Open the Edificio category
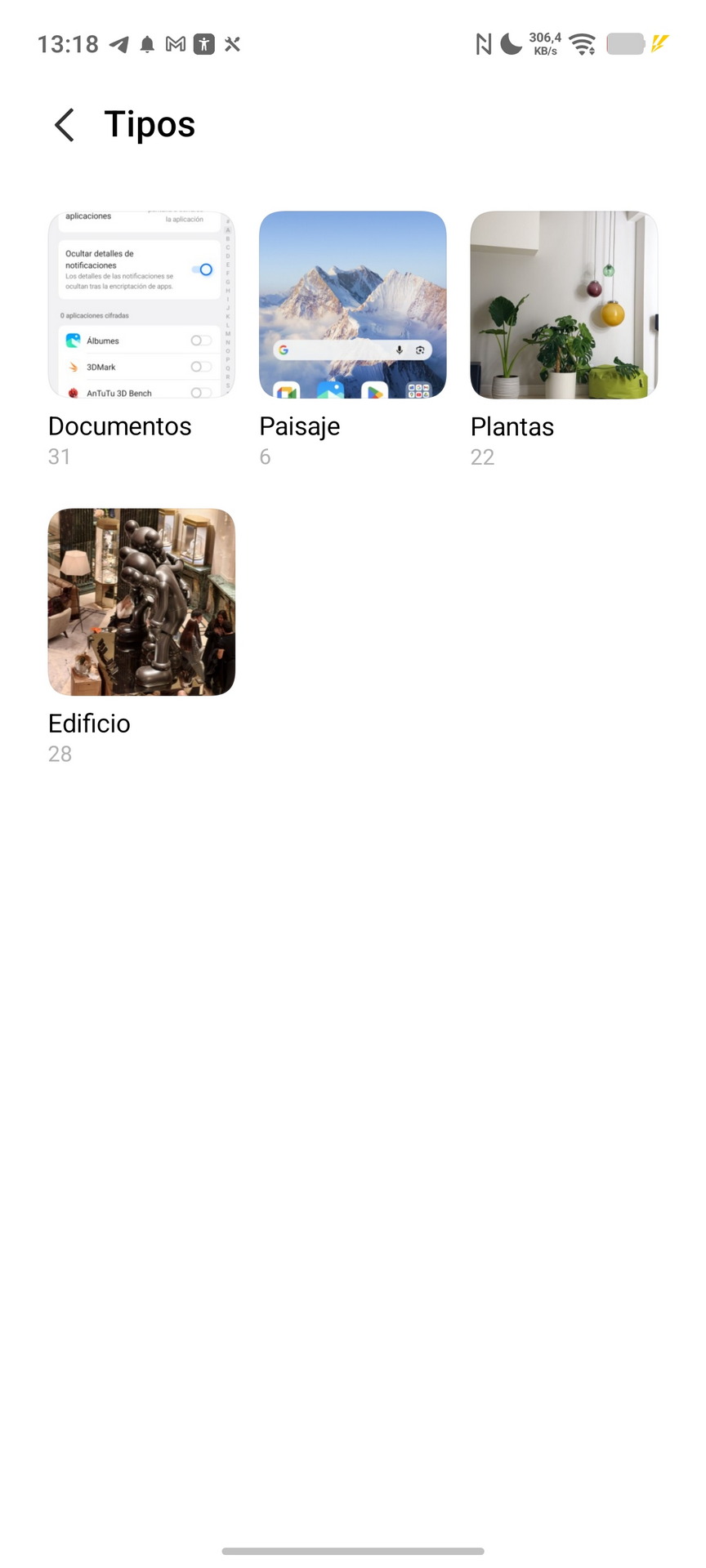 pos(141,603)
